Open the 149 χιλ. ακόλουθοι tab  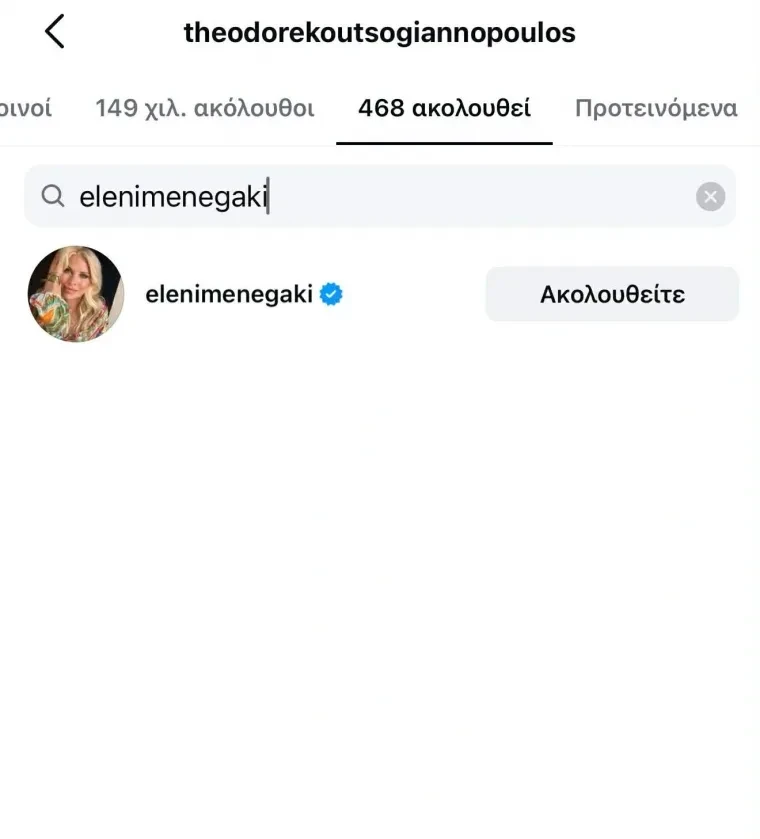(x=205, y=107)
